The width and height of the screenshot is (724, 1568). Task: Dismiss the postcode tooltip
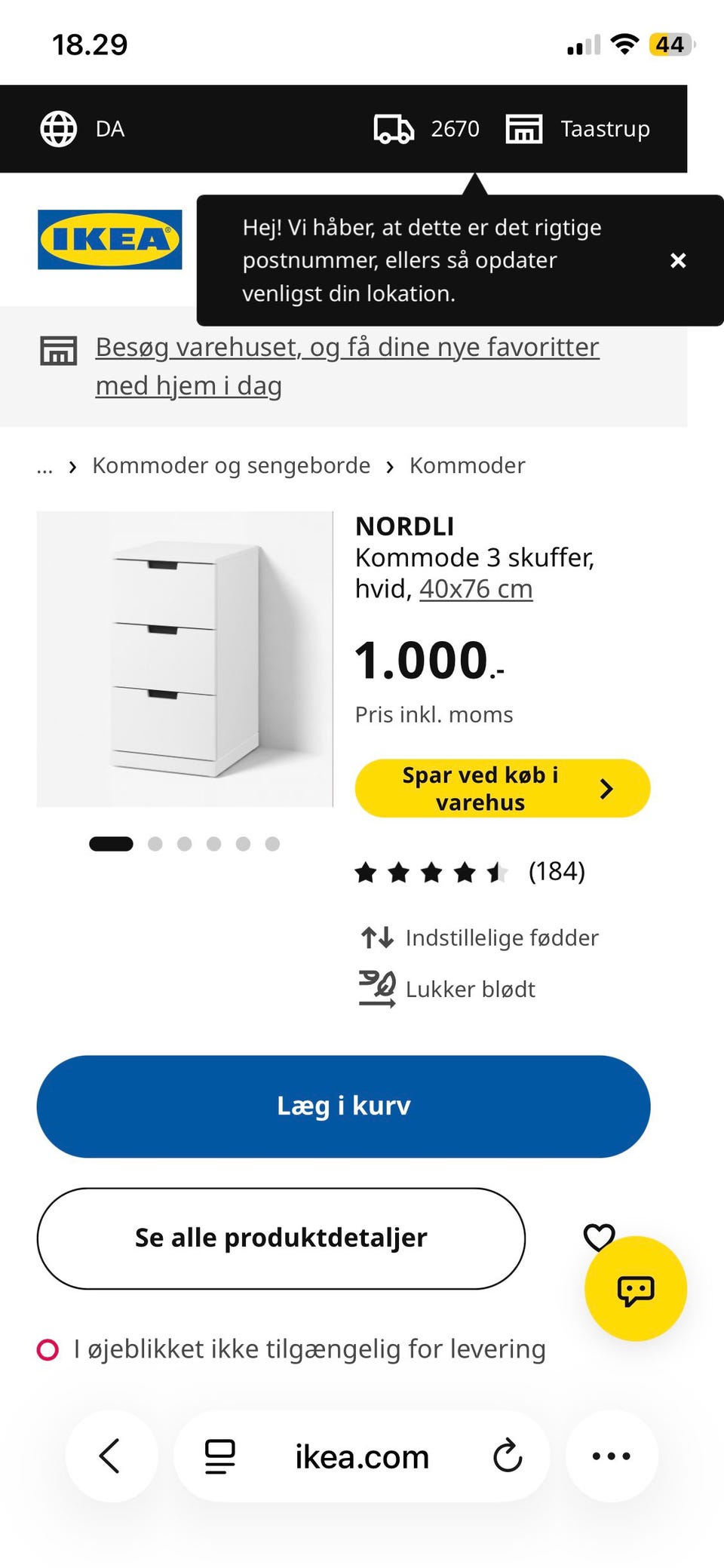coord(678,260)
